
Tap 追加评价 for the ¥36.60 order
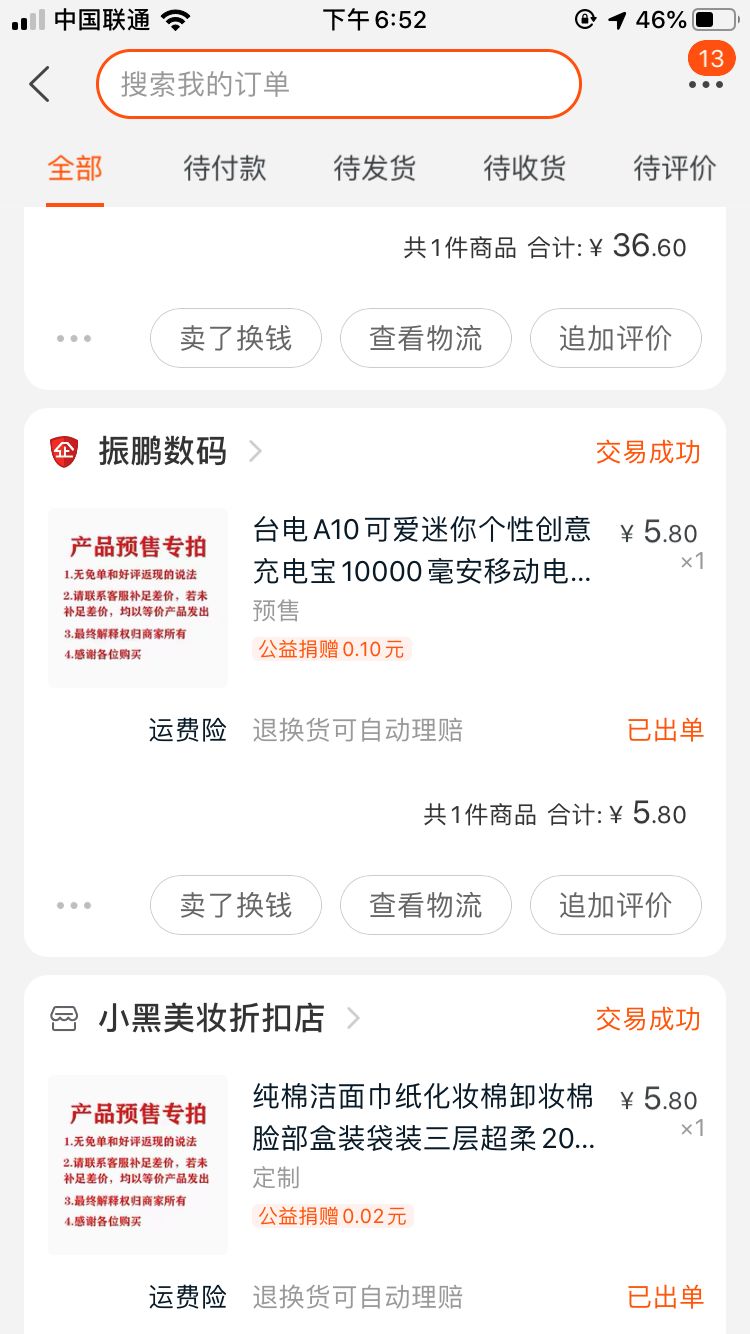point(615,338)
